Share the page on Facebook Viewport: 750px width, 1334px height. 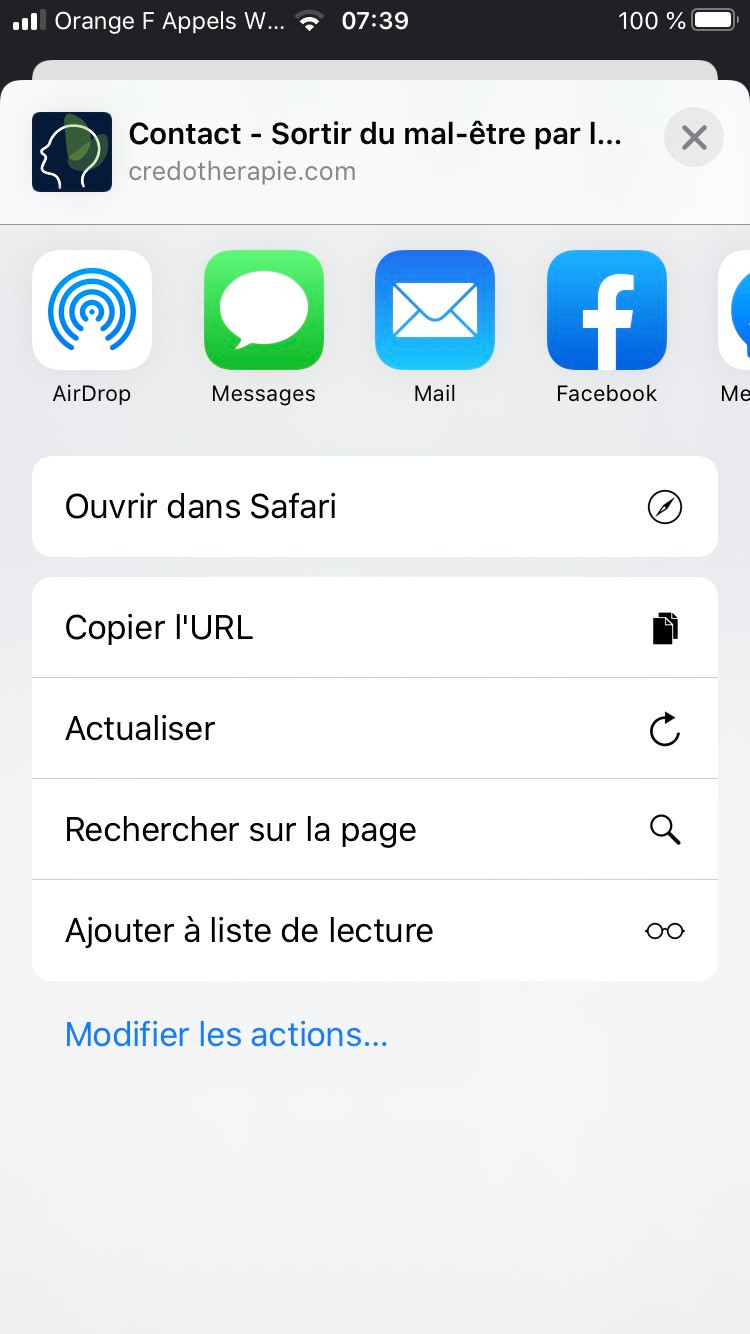click(606, 310)
